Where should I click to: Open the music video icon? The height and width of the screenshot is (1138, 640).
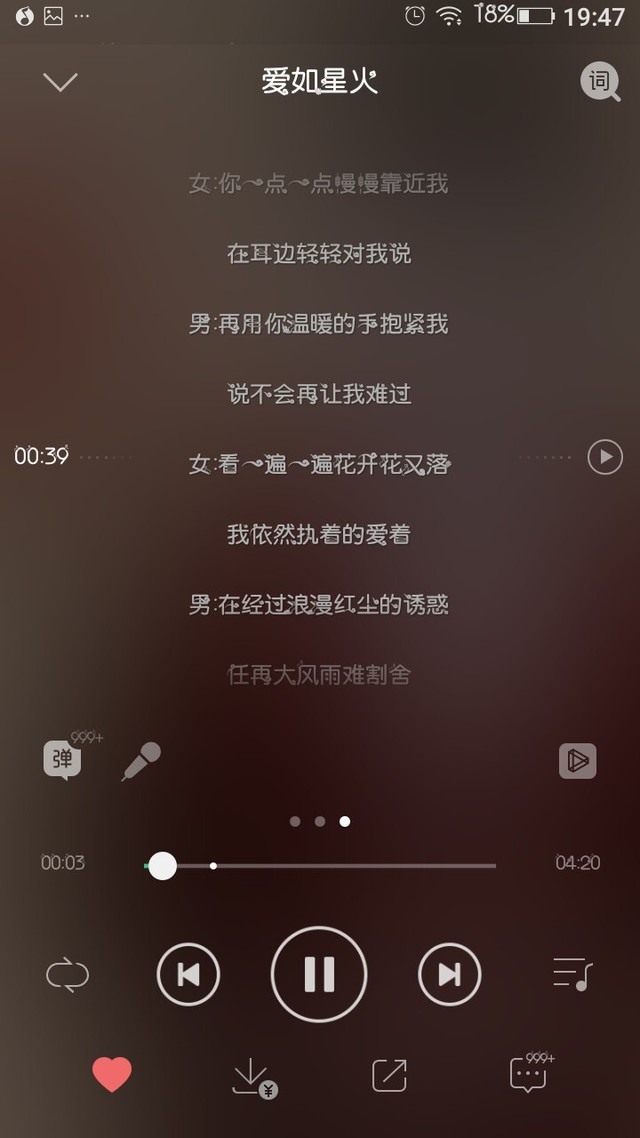click(x=578, y=761)
